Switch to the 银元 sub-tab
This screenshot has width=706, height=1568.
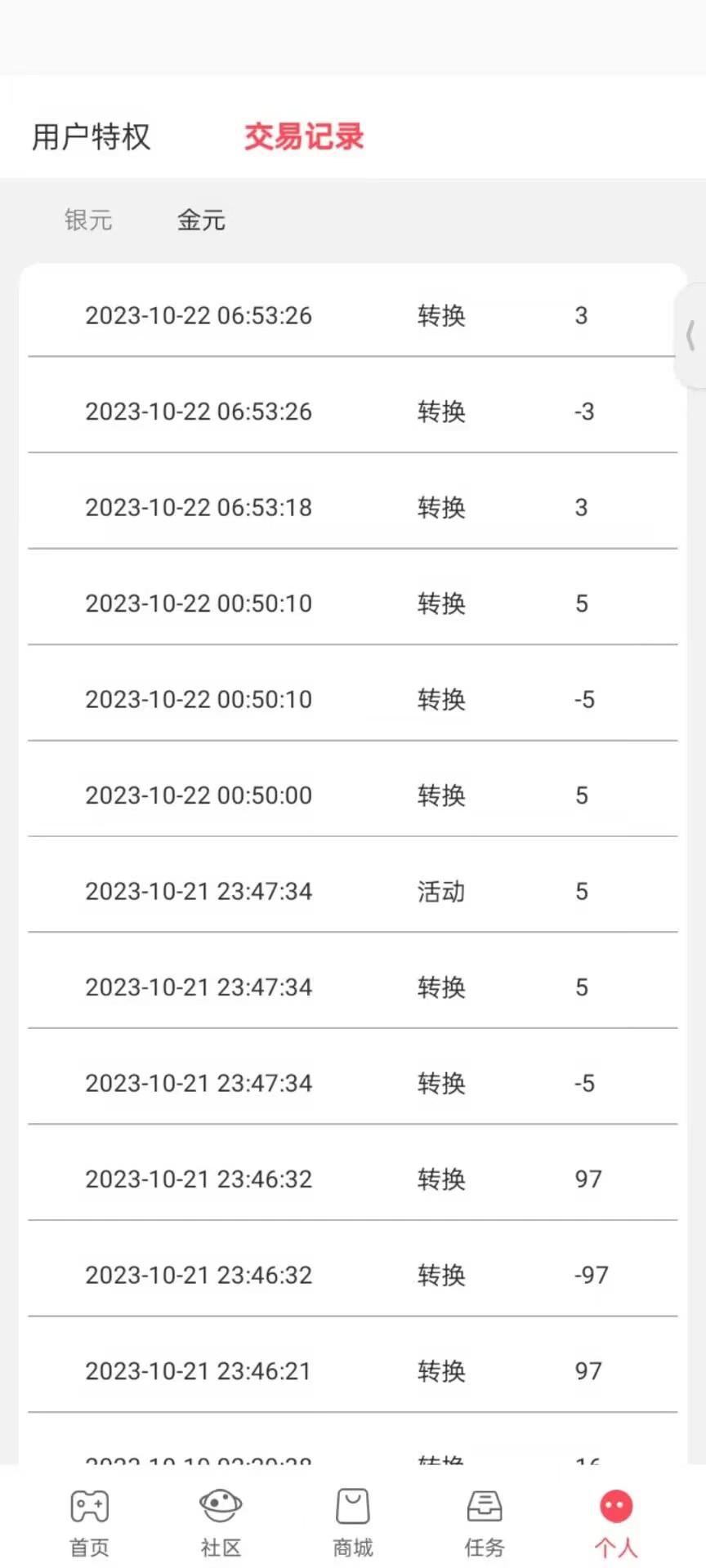click(88, 220)
